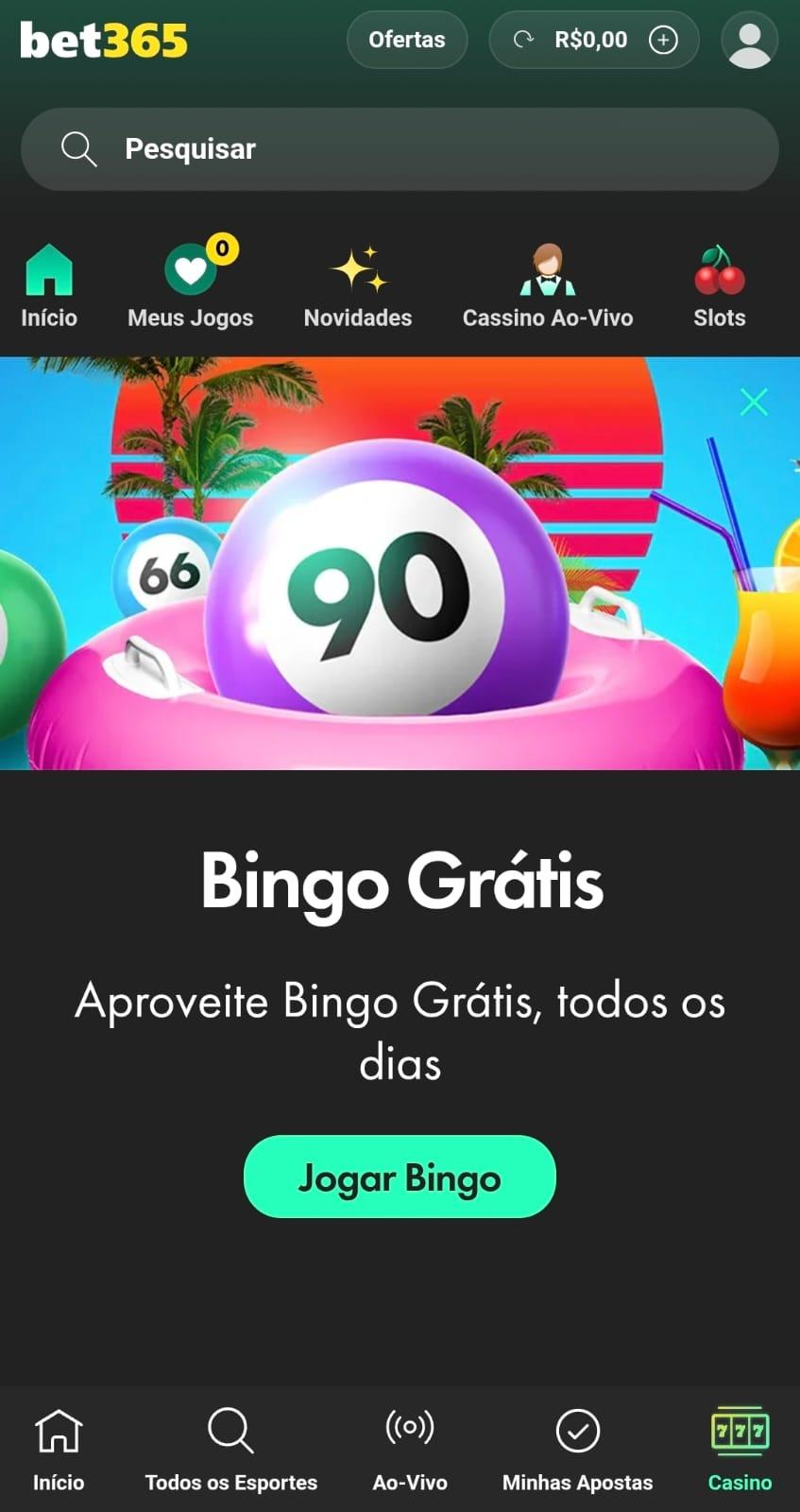This screenshot has width=800, height=1512.
Task: Select the Casino slot machine icon
Action: coord(738,1430)
